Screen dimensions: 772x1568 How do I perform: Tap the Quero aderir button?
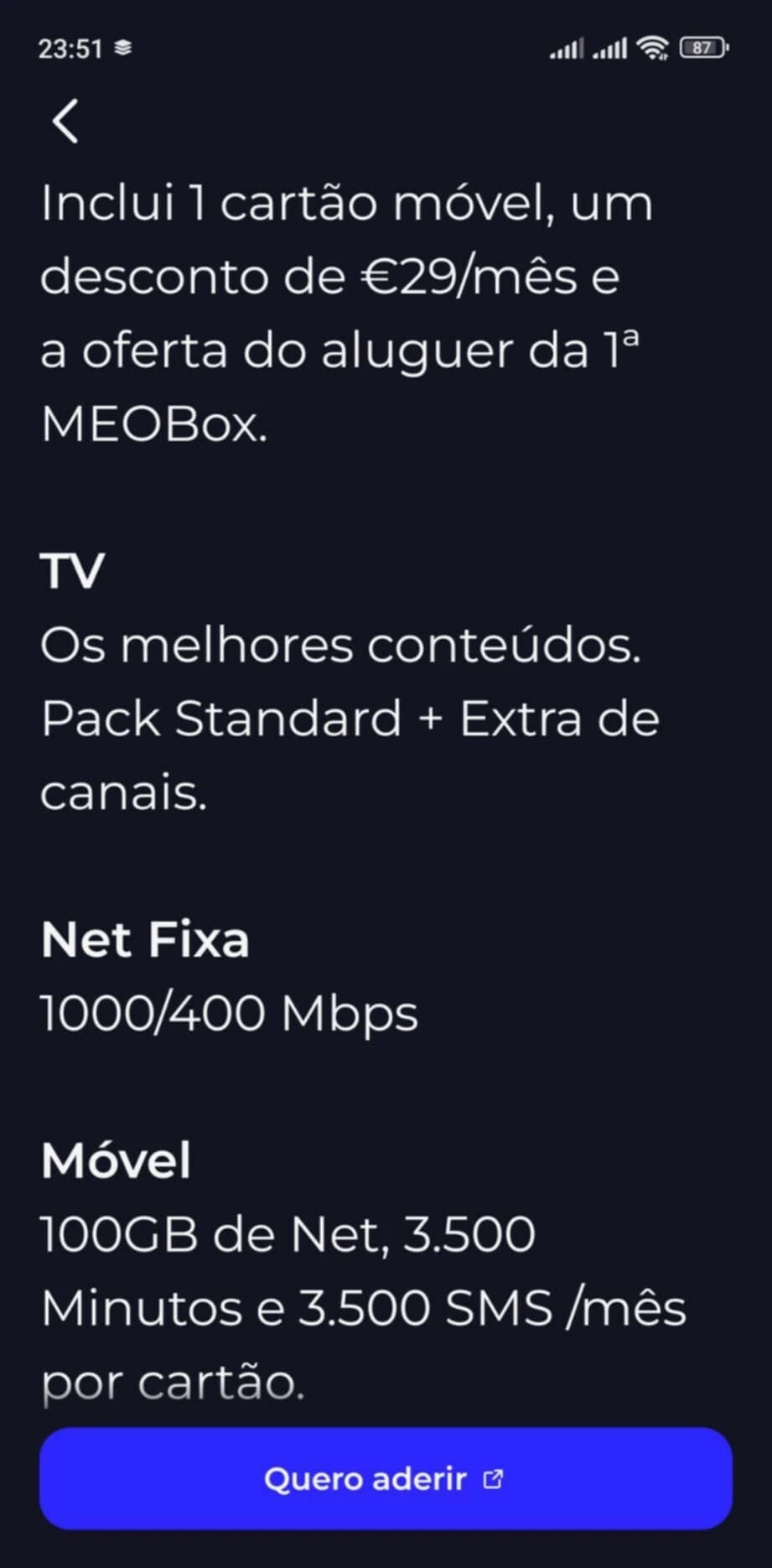point(386,1479)
